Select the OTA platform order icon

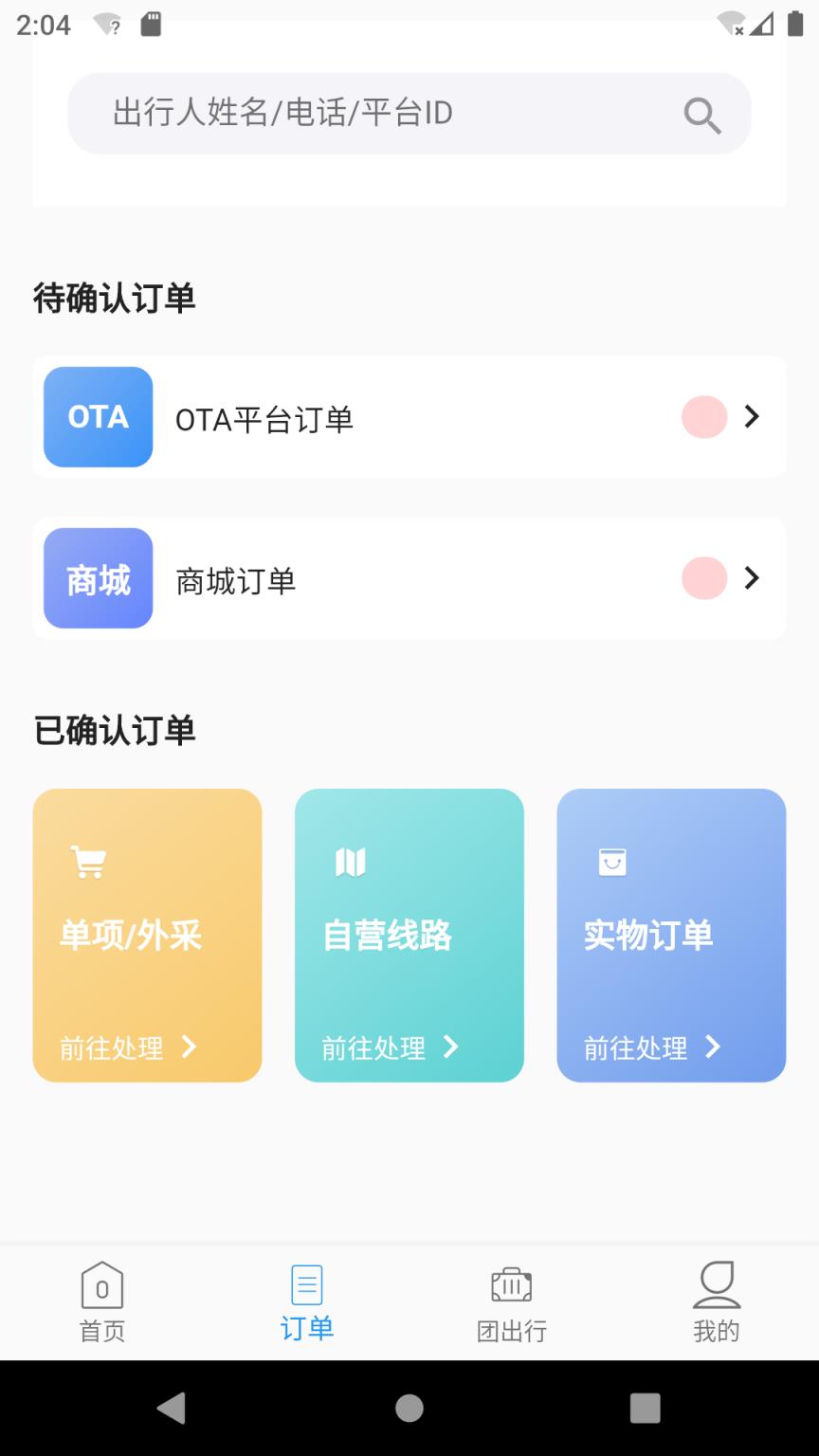point(98,417)
